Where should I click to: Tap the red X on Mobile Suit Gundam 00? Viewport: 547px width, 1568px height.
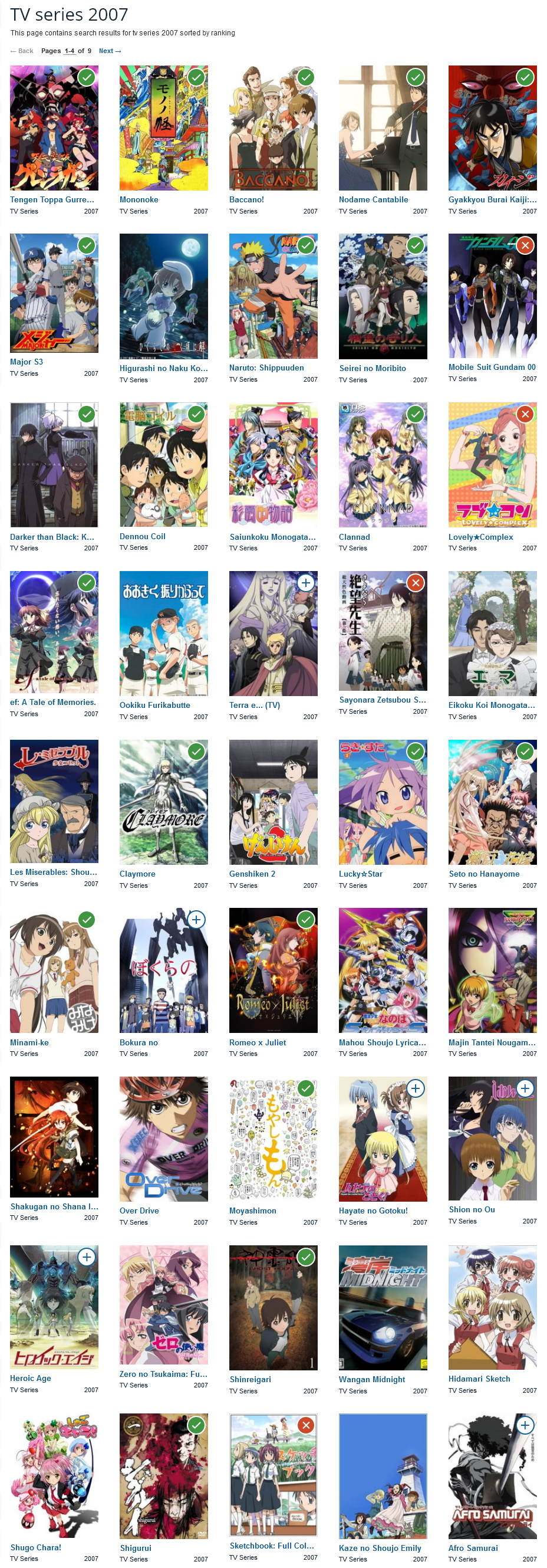[525, 245]
